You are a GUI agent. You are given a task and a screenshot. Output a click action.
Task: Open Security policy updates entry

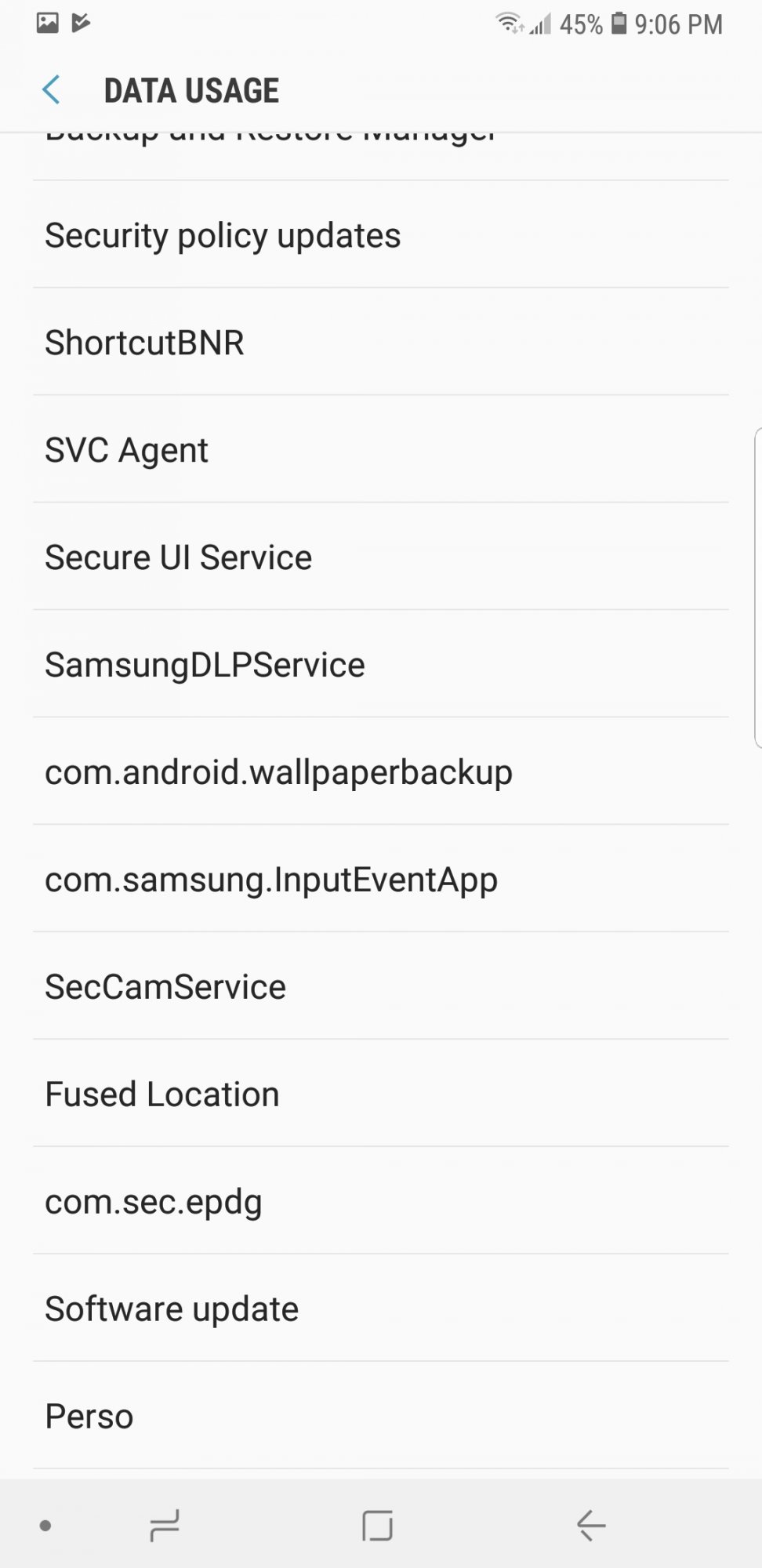[x=381, y=234]
